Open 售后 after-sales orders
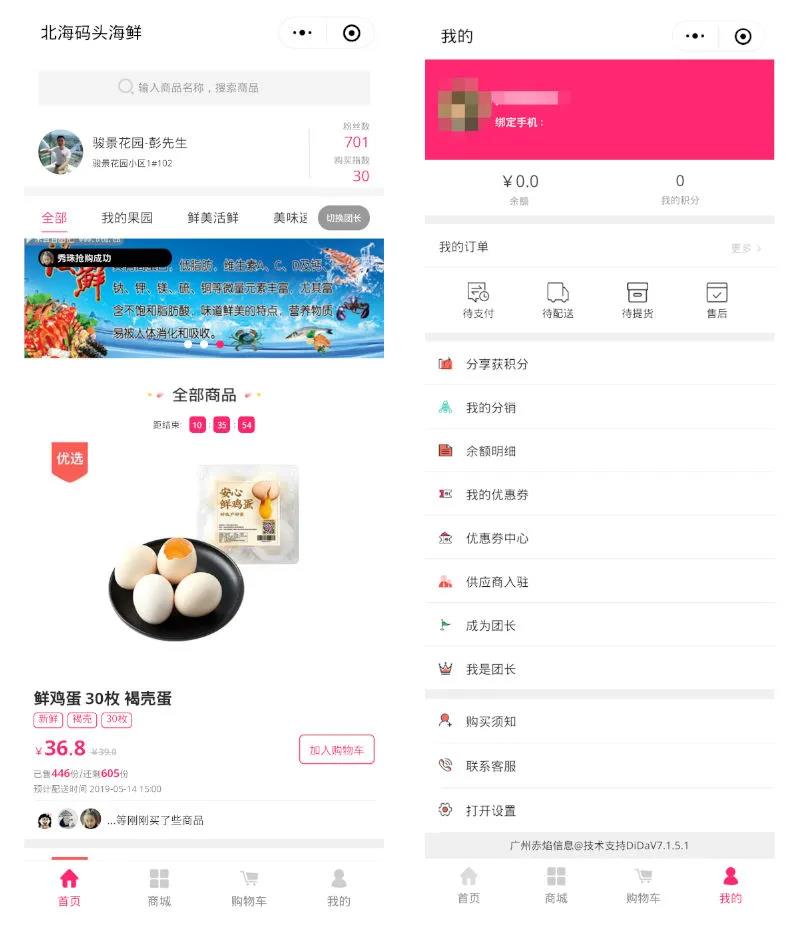Viewport: 796px width, 930px height. click(x=717, y=300)
